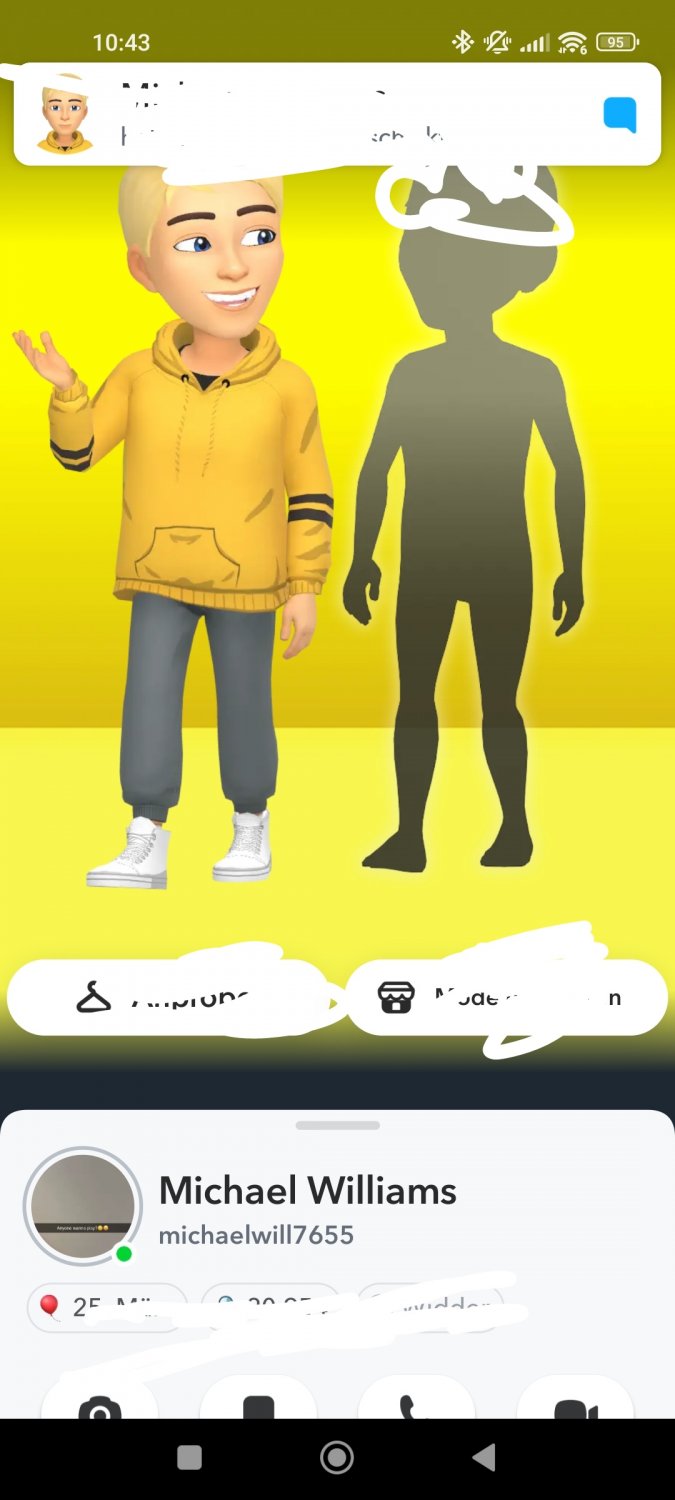The height and width of the screenshot is (1500, 675).
Task: Tap the profile sheet drag handle
Action: point(337,1125)
